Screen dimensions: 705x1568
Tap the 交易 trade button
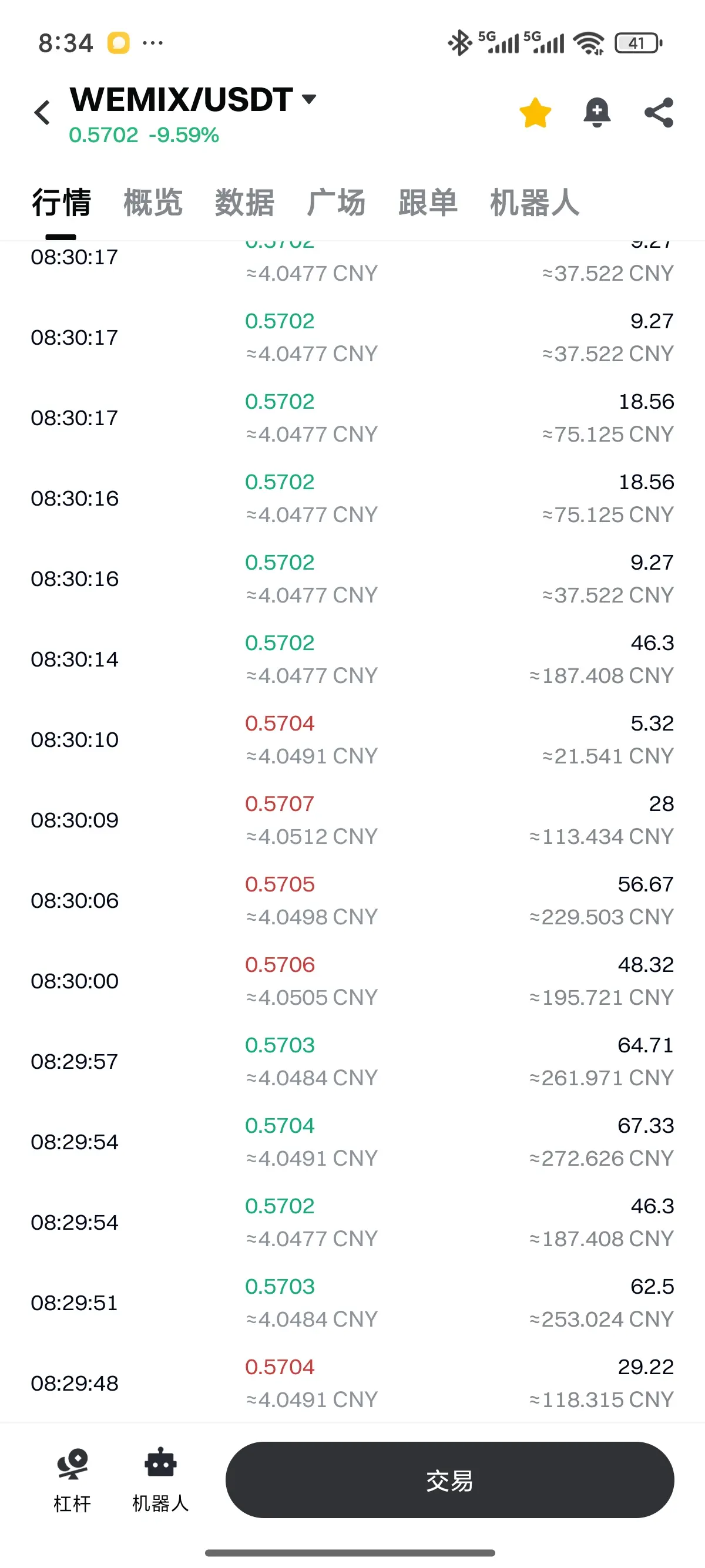[x=449, y=1480]
